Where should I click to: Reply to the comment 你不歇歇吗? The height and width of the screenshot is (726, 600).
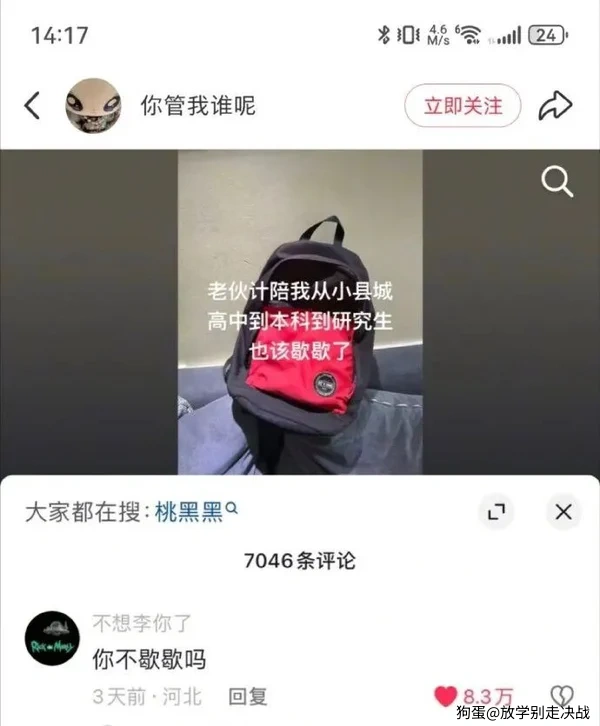248,696
